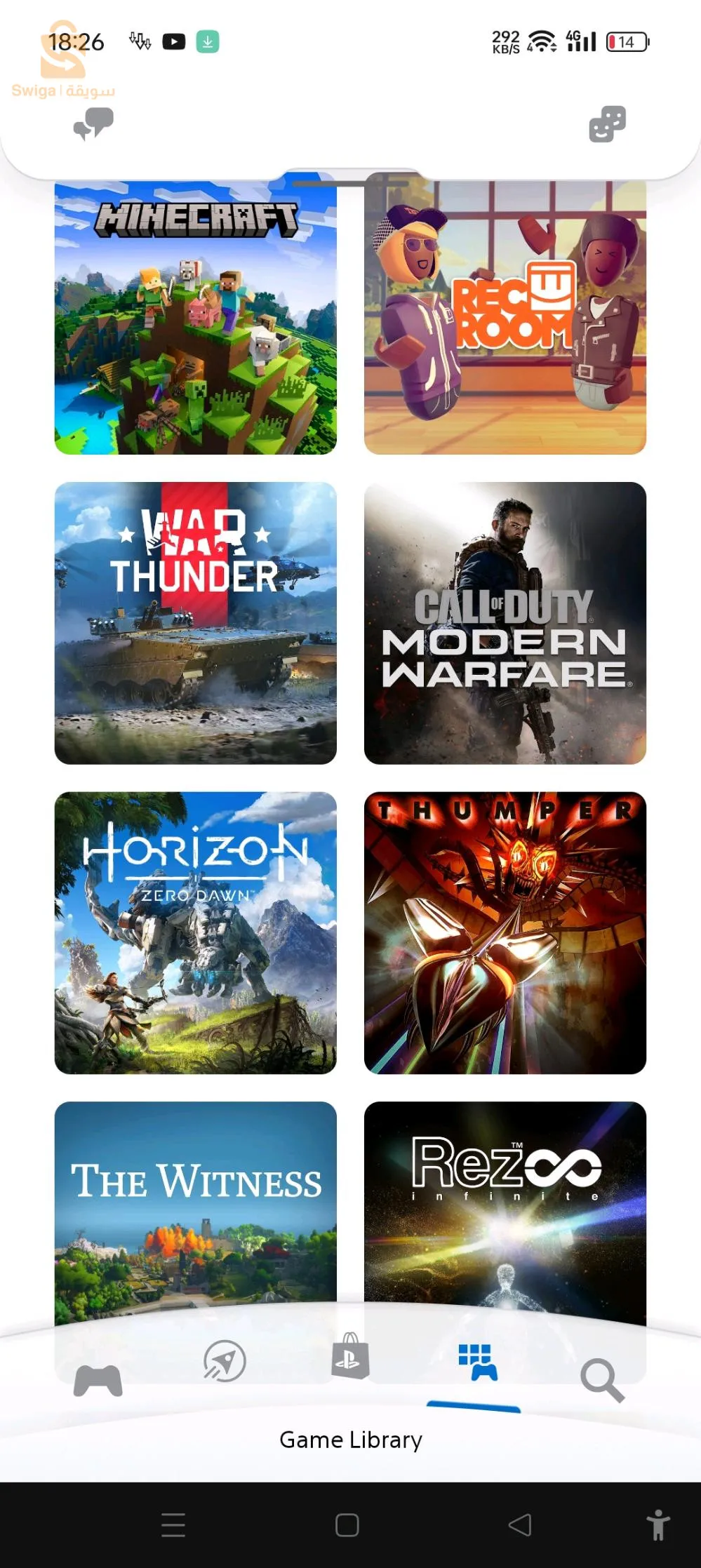
Task: Switch to the PlayStation Store tab
Action: [350, 1356]
